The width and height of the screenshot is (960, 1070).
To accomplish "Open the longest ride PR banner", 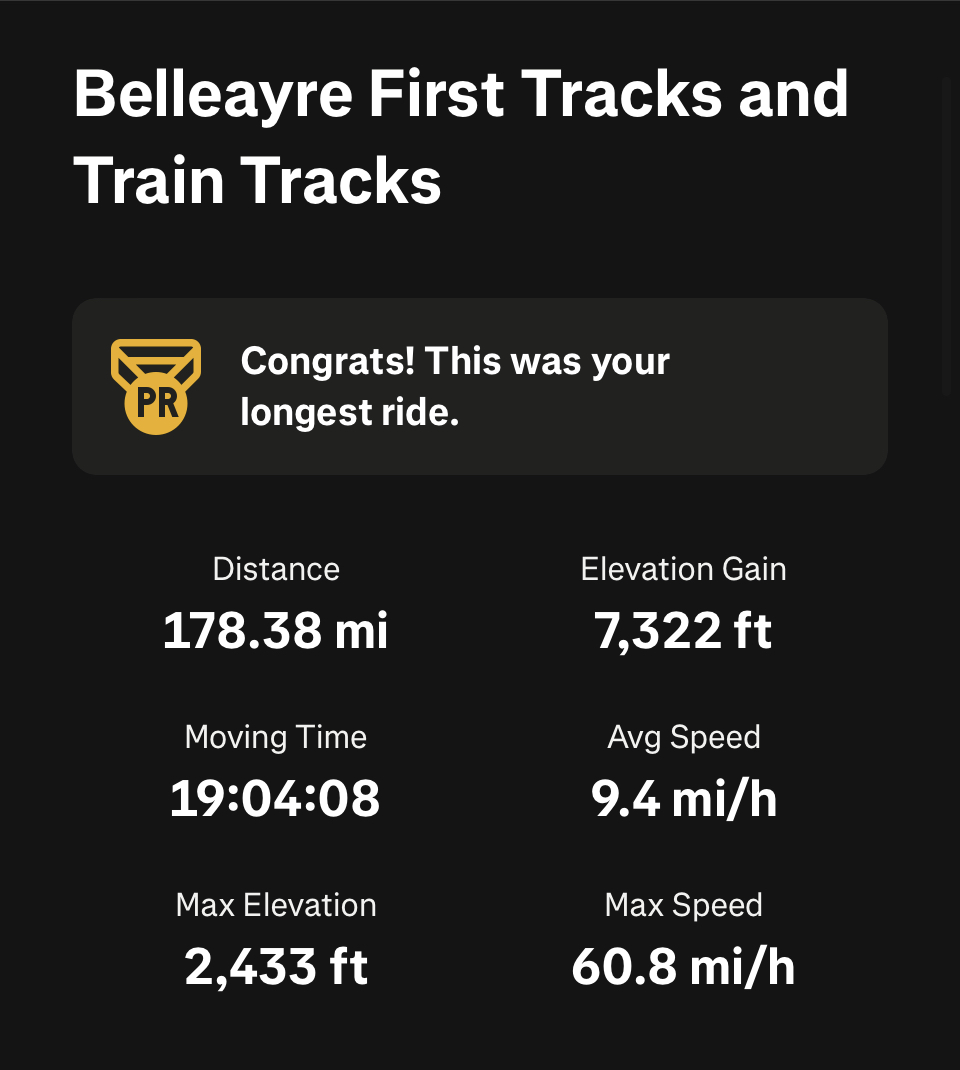I will [x=479, y=386].
